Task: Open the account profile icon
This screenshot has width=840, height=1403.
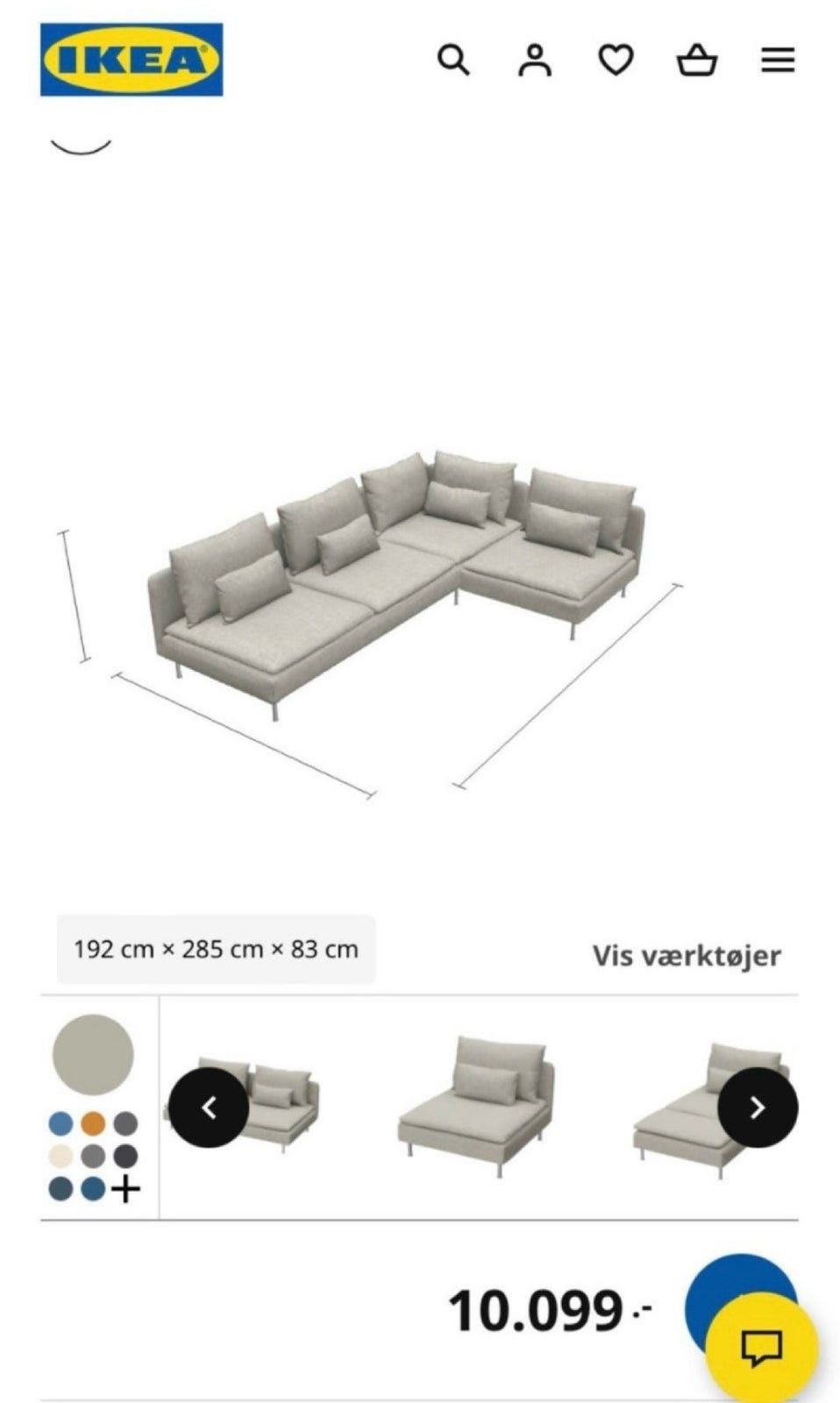Action: [535, 61]
